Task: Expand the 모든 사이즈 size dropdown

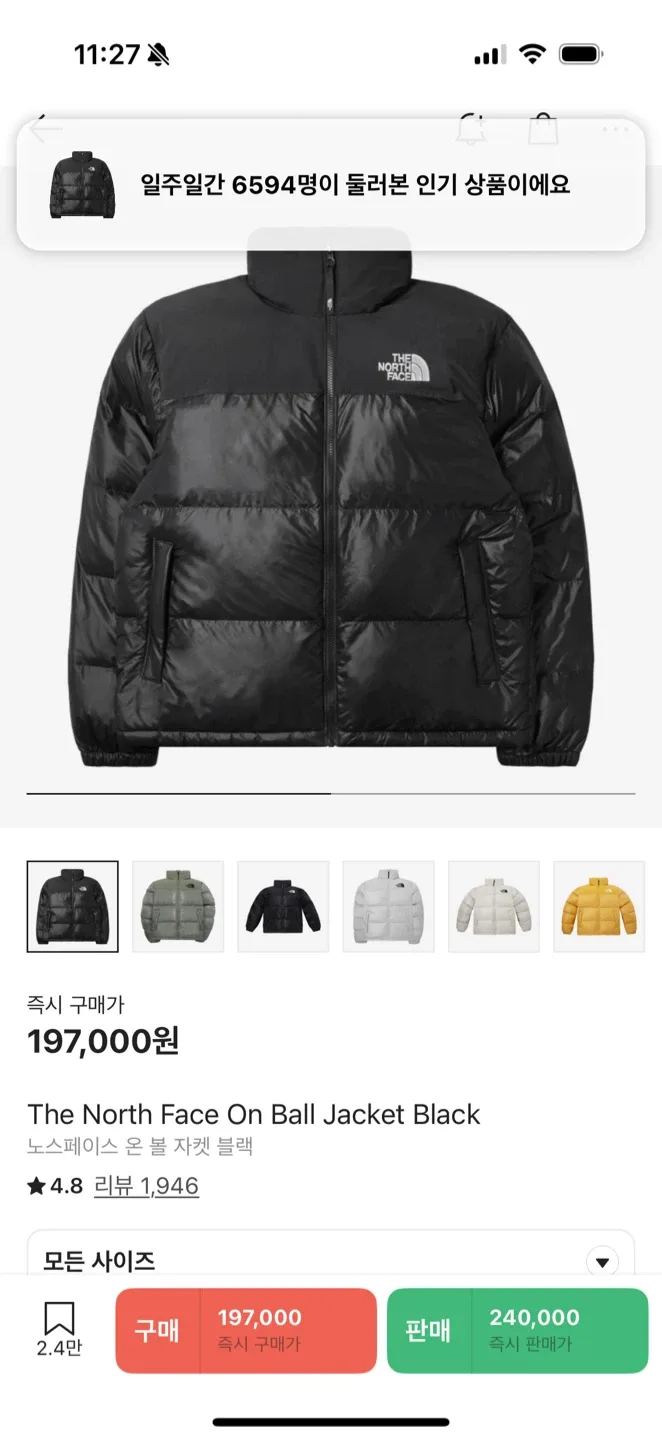Action: [601, 1262]
